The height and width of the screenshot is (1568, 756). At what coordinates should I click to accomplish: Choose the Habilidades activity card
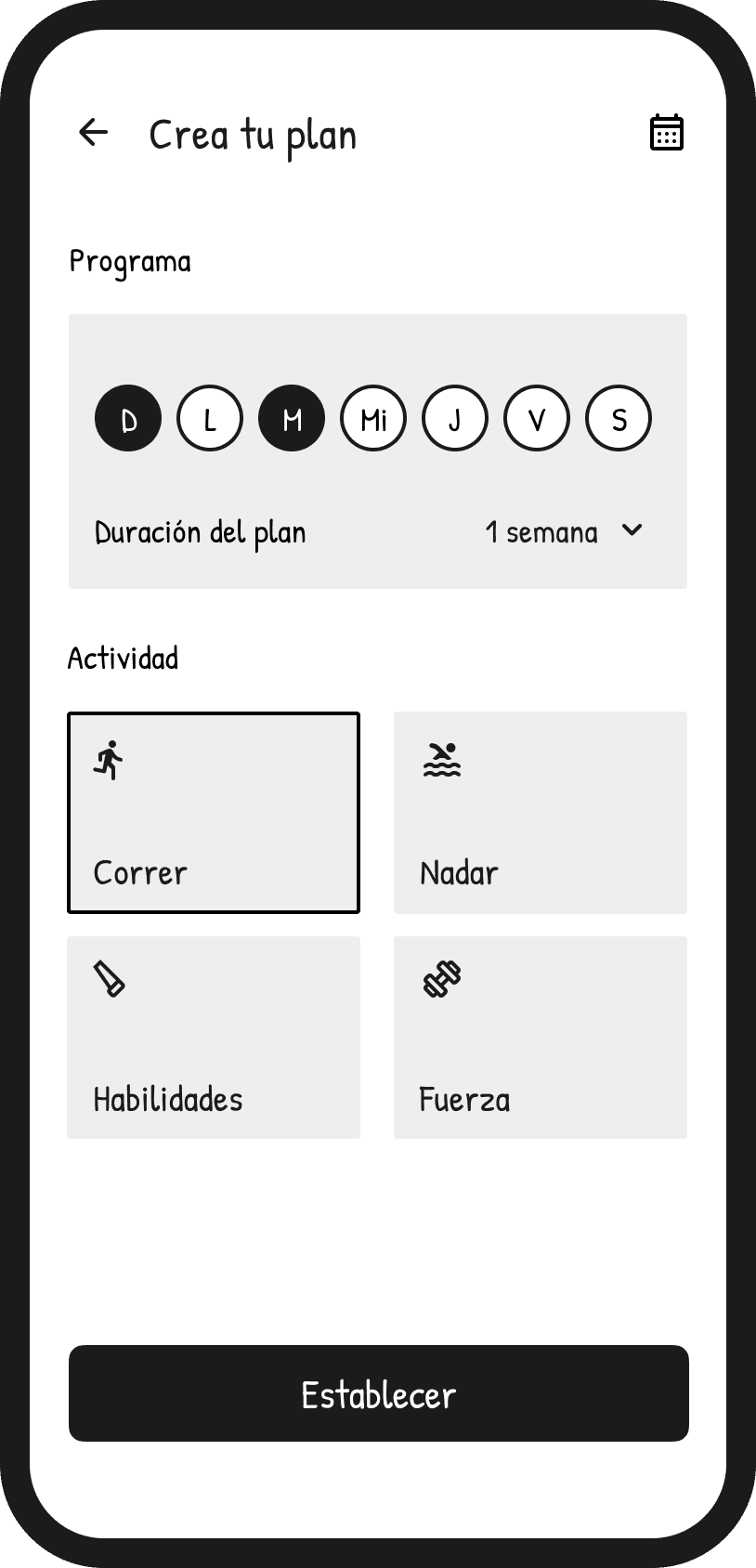(214, 1038)
